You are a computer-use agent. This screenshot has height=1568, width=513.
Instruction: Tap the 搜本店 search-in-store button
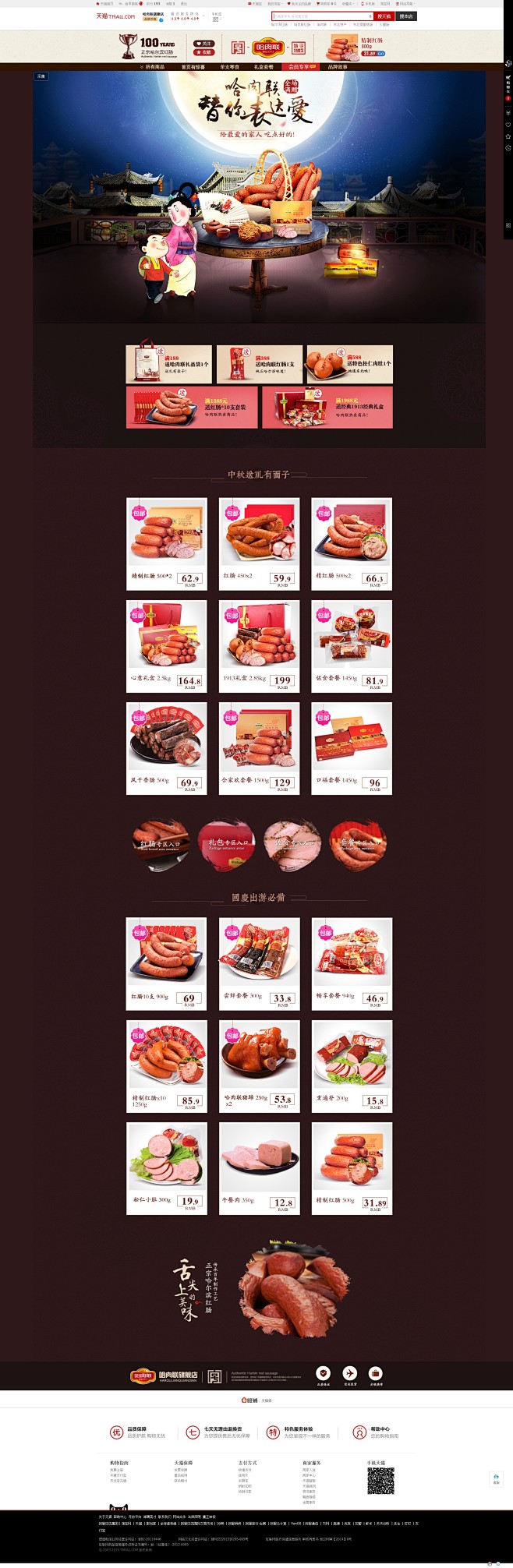point(405,16)
